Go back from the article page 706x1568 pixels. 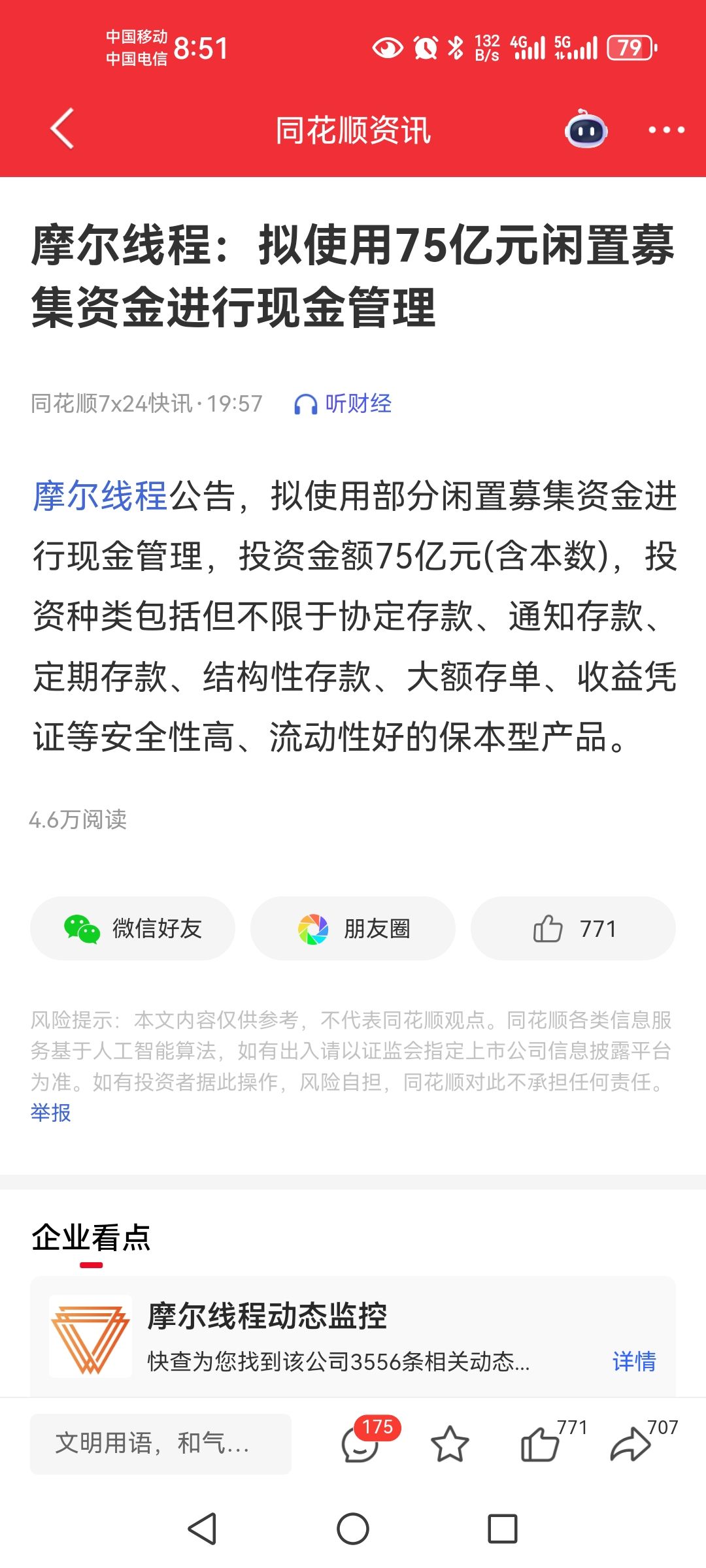(x=62, y=129)
